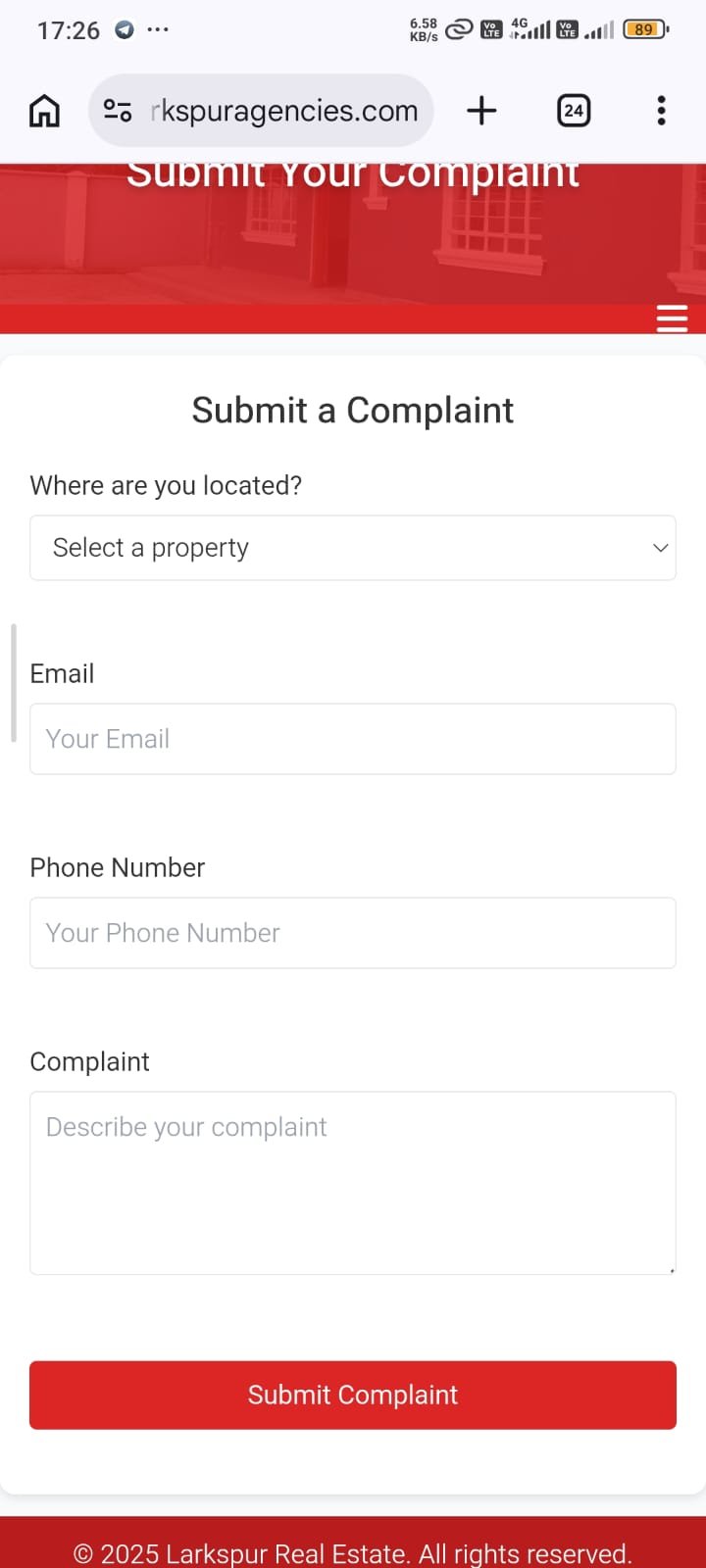This screenshot has height=1568, width=706.
Task: Open the site's hamburger navigation menu
Action: 672,318
